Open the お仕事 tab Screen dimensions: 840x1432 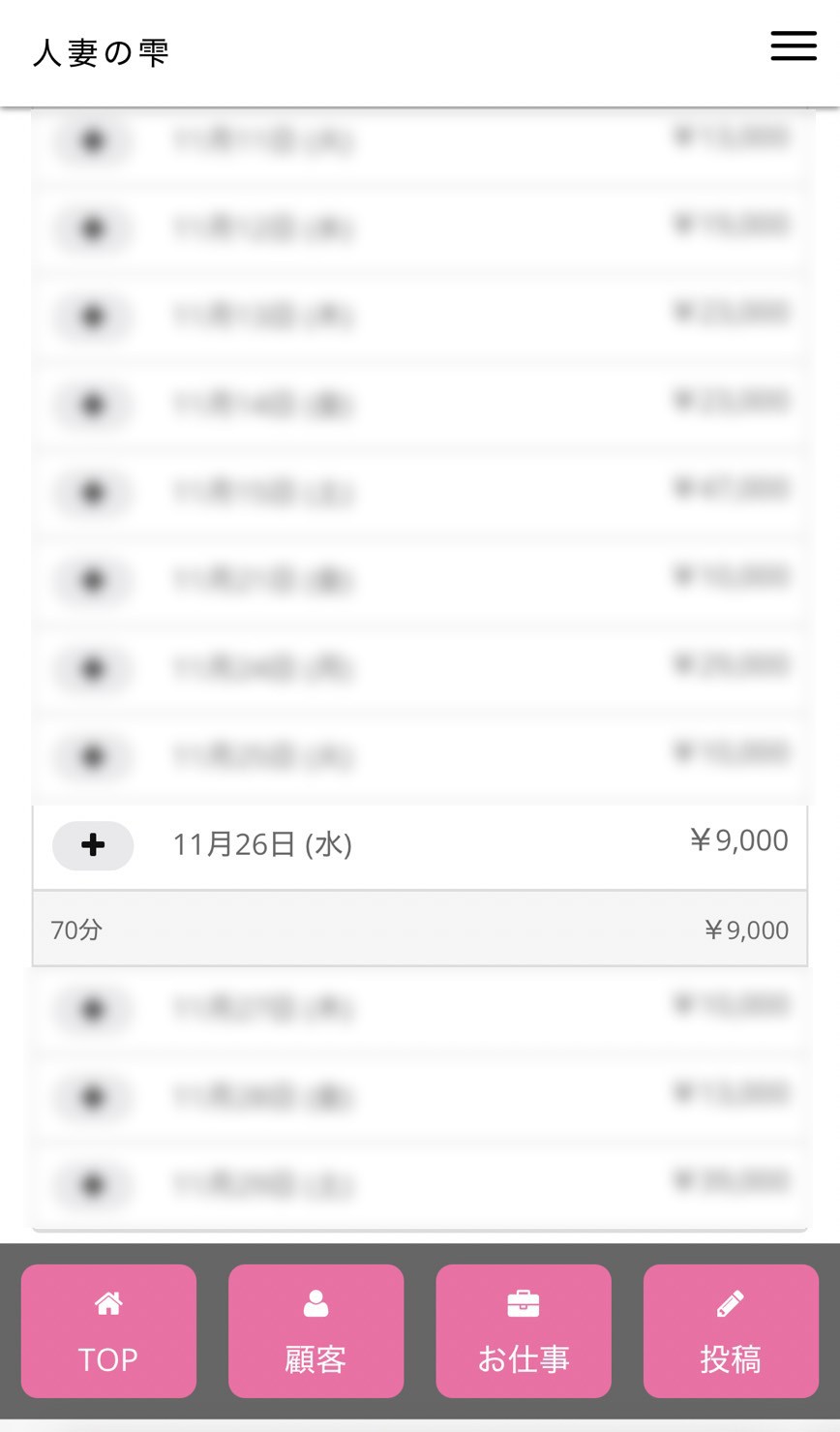524,1330
